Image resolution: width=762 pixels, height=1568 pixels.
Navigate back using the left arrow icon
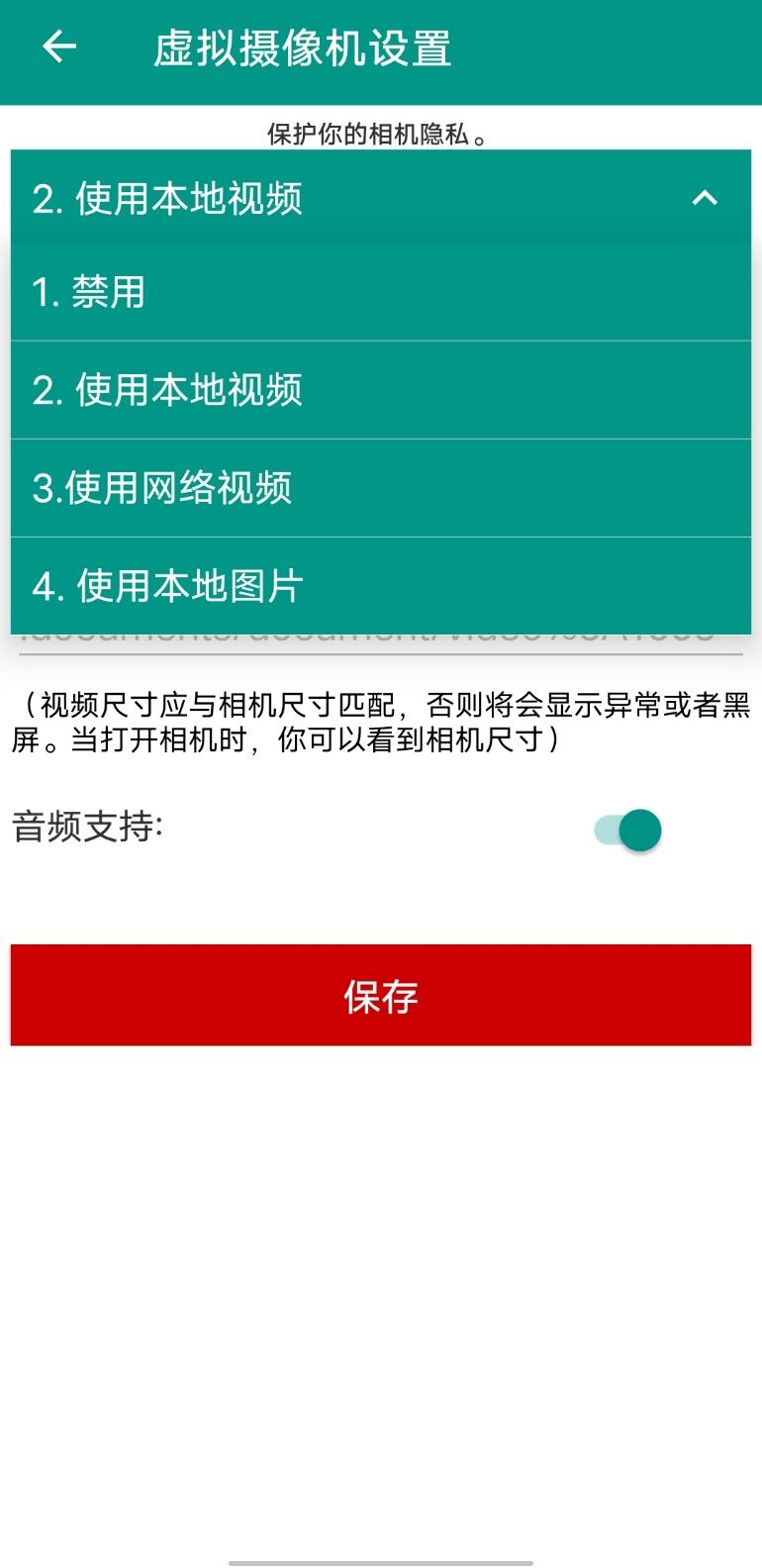pyautogui.click(x=57, y=47)
